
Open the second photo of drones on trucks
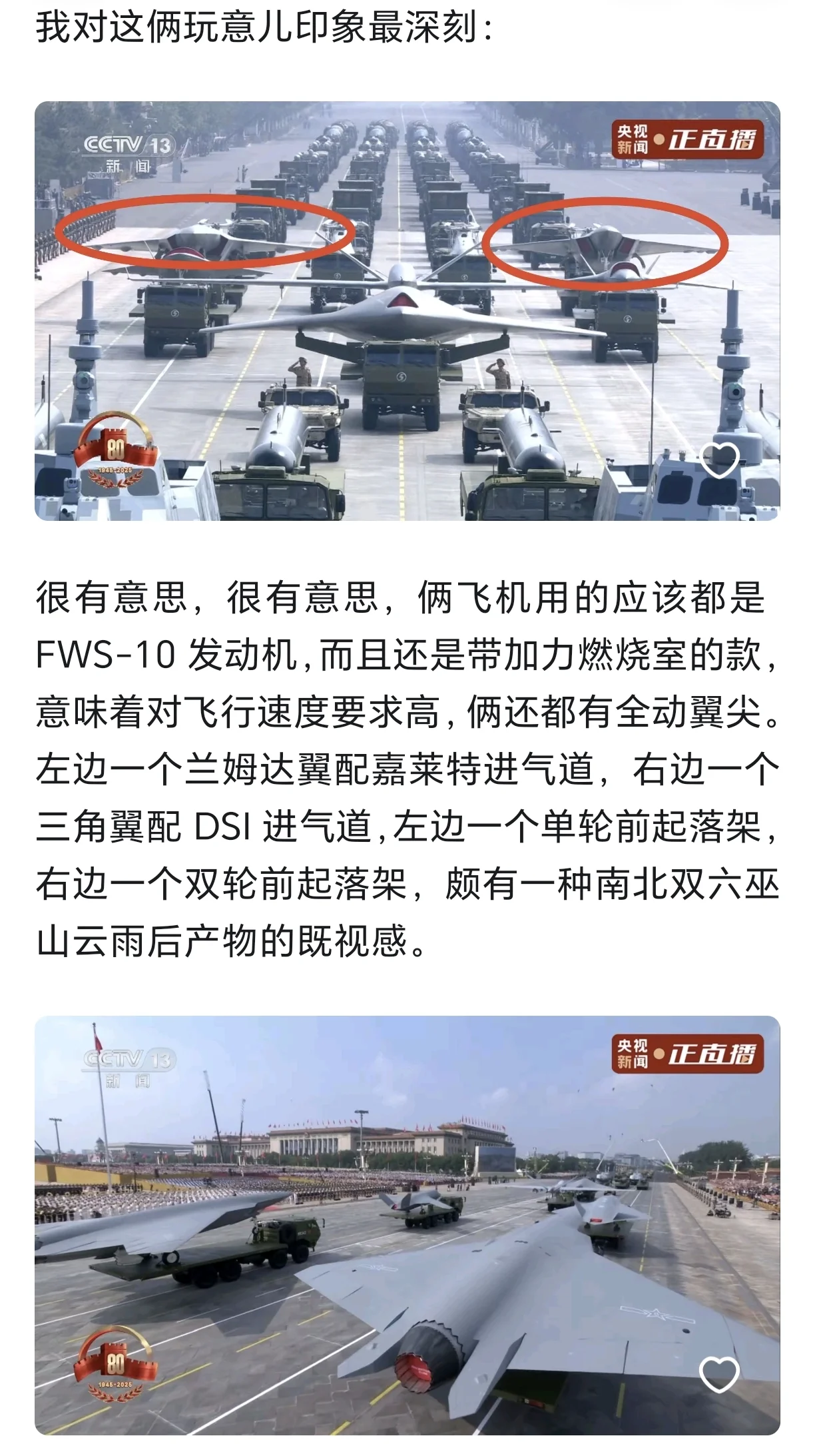(407, 1226)
